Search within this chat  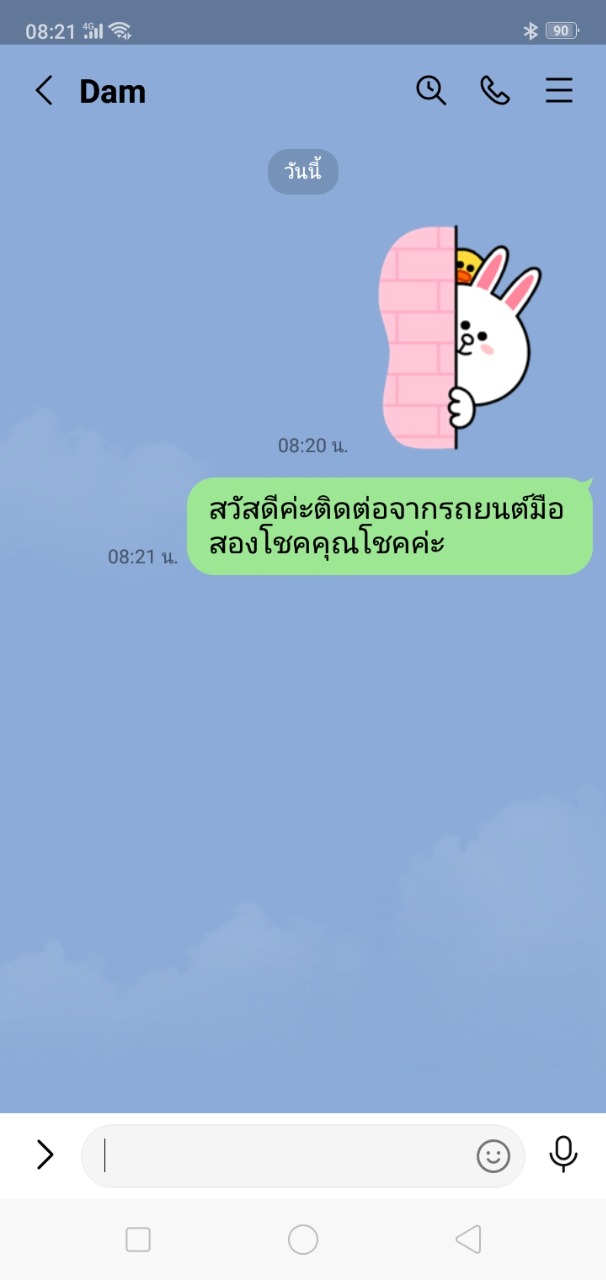coord(431,91)
